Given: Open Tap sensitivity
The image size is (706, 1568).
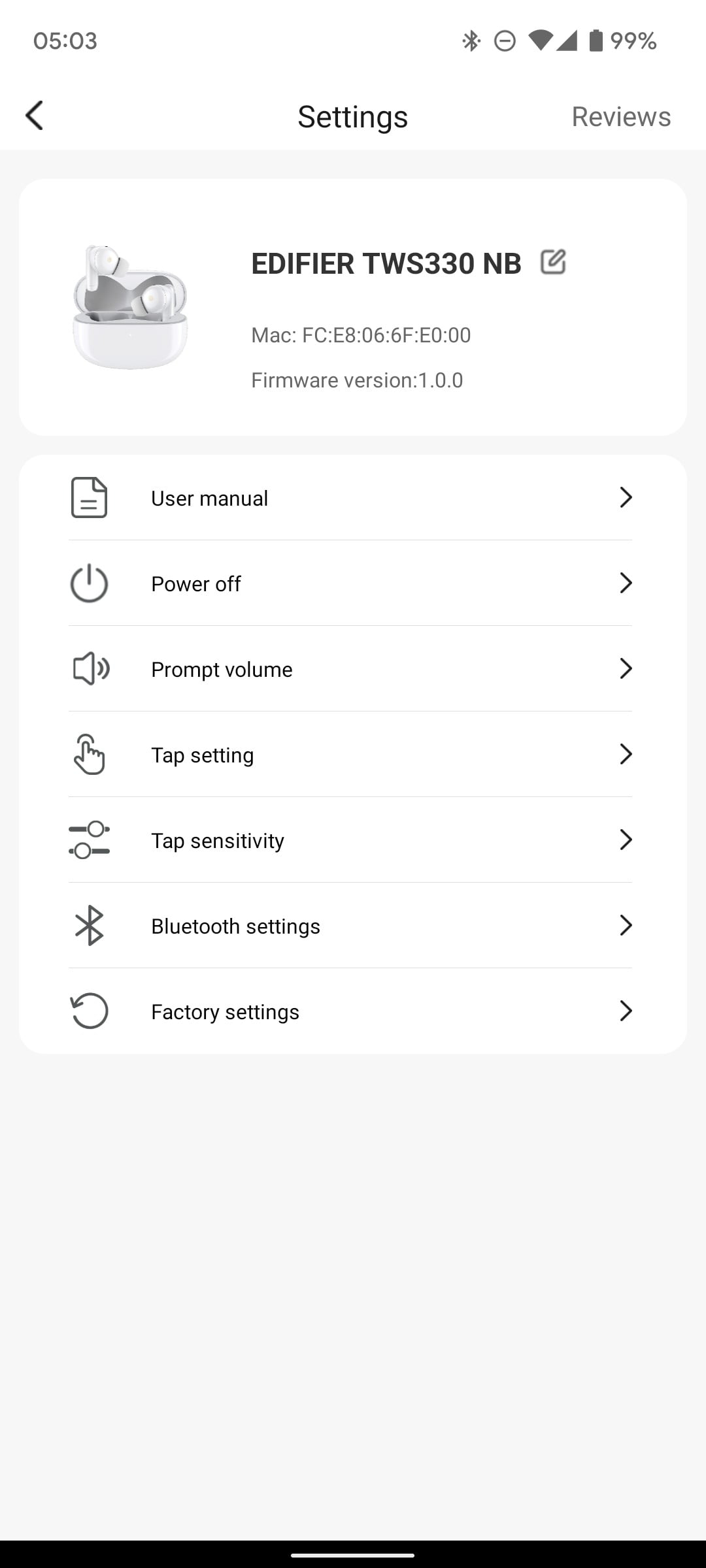Looking at the screenshot, I should [x=352, y=840].
